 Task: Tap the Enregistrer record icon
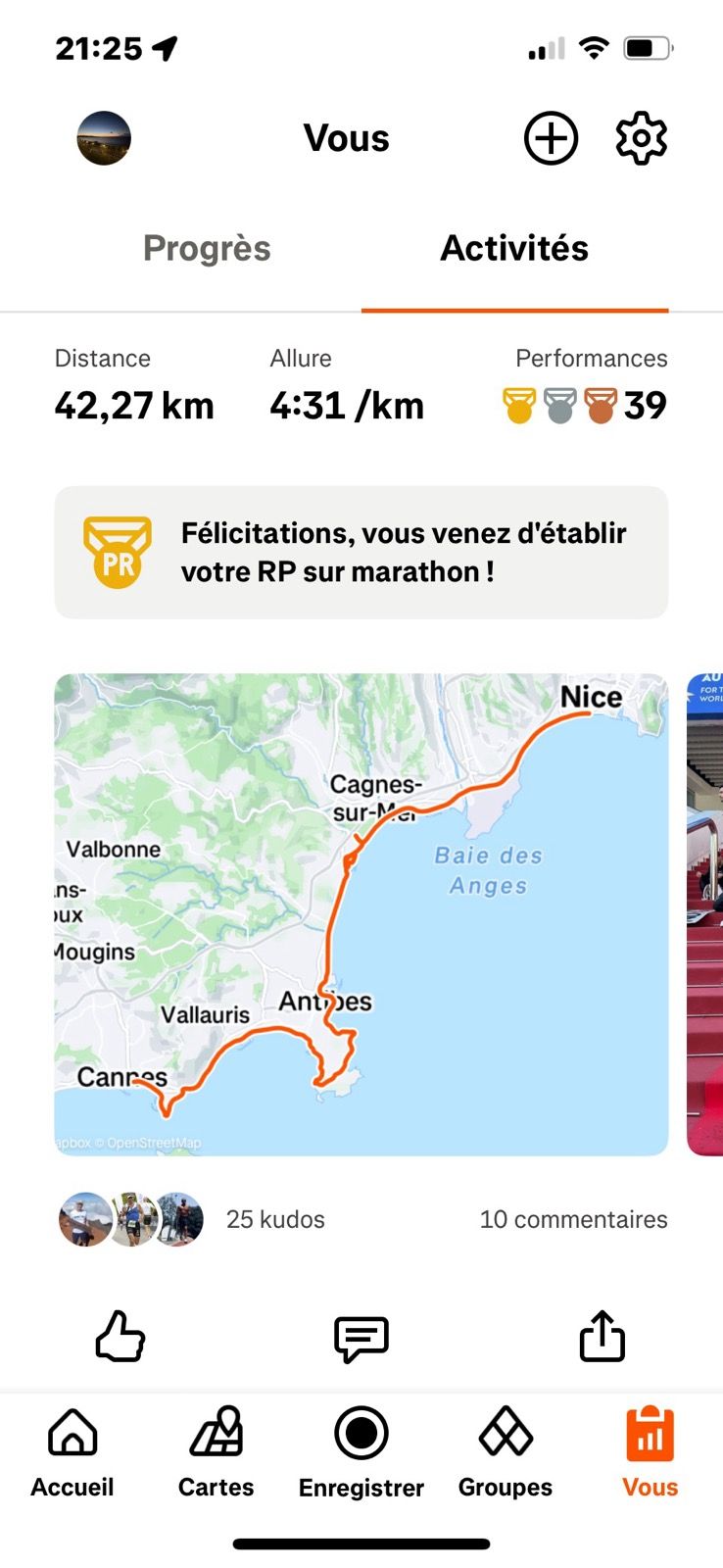pos(361,1434)
